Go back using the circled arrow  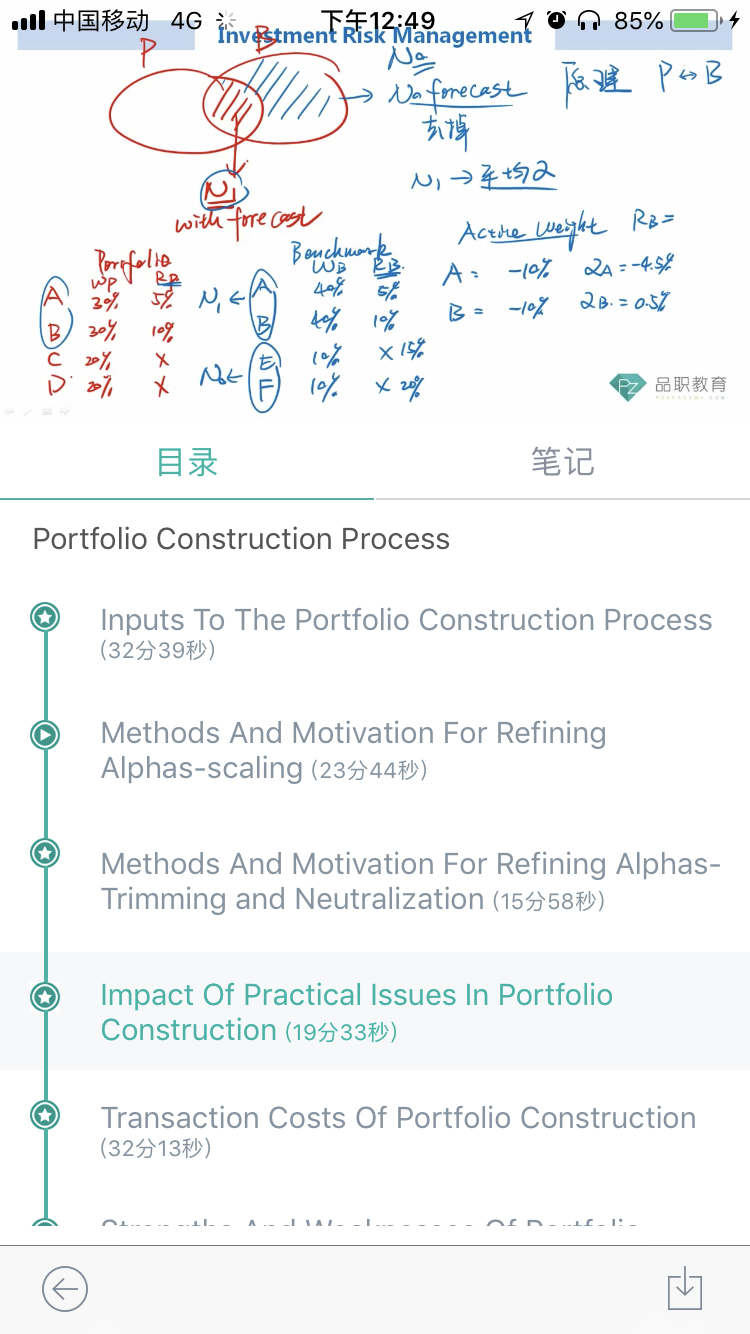[x=65, y=1290]
